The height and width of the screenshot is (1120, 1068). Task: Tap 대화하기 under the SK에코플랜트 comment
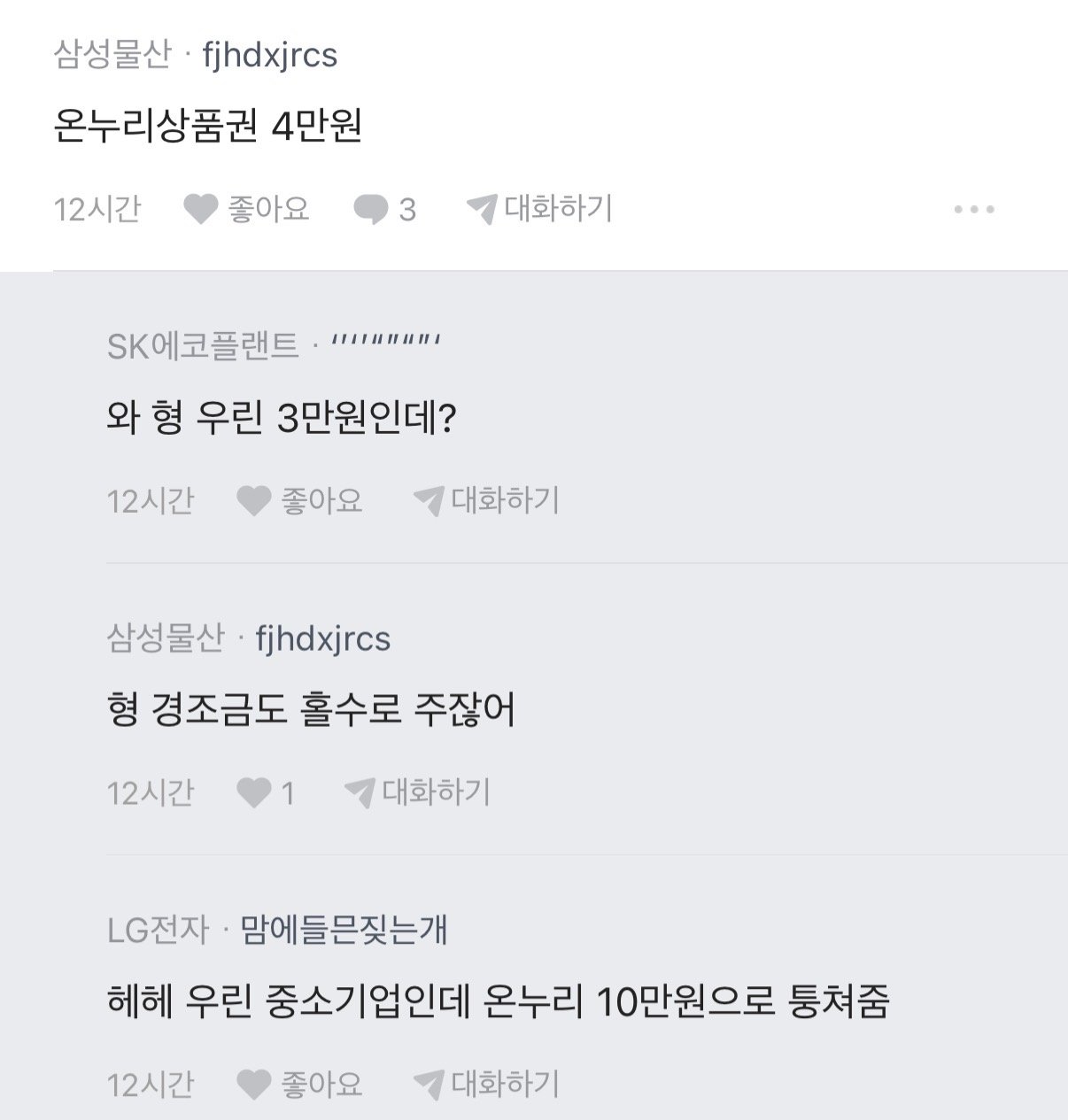click(x=487, y=501)
